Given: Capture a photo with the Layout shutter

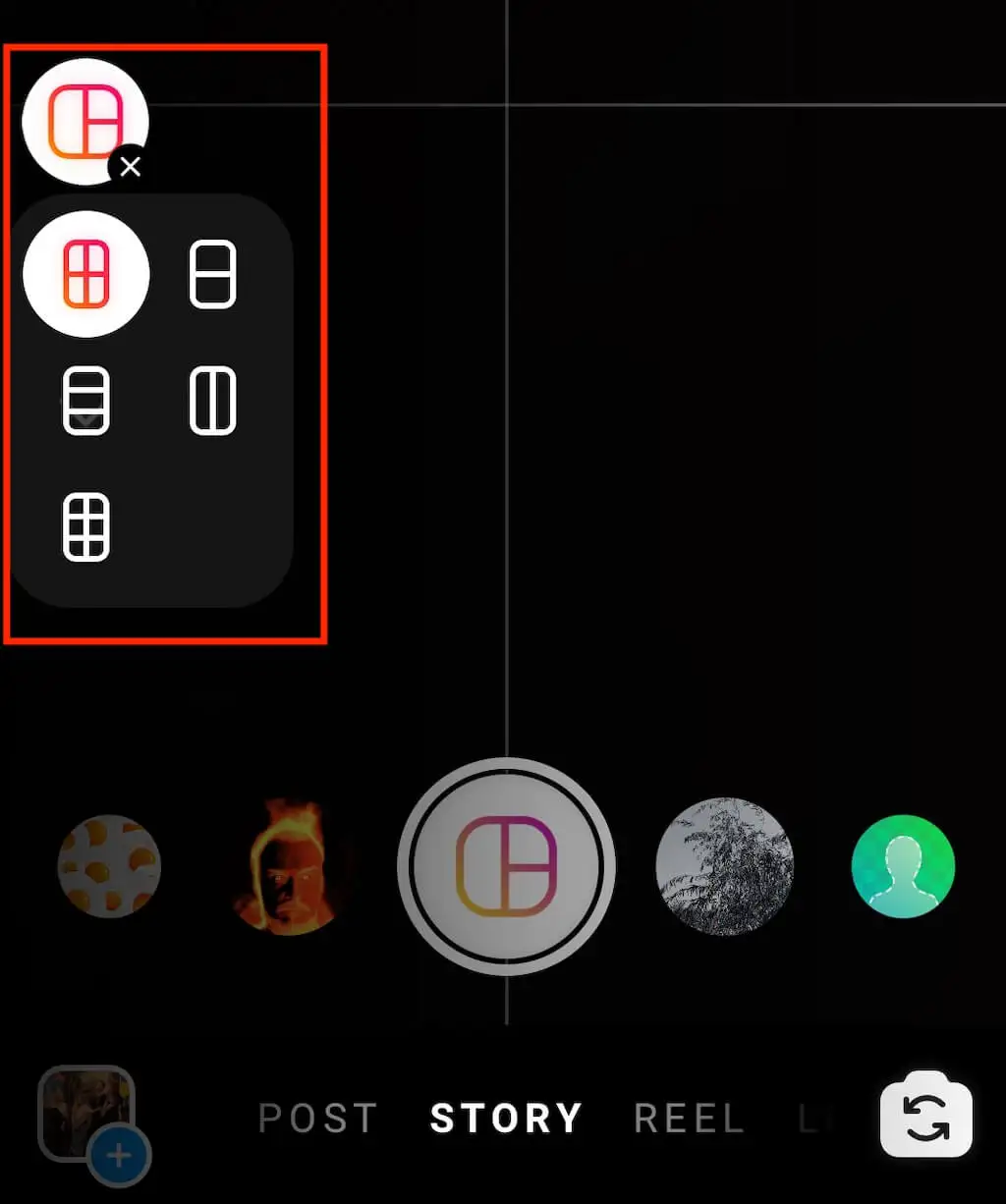Looking at the screenshot, I should click(x=506, y=866).
